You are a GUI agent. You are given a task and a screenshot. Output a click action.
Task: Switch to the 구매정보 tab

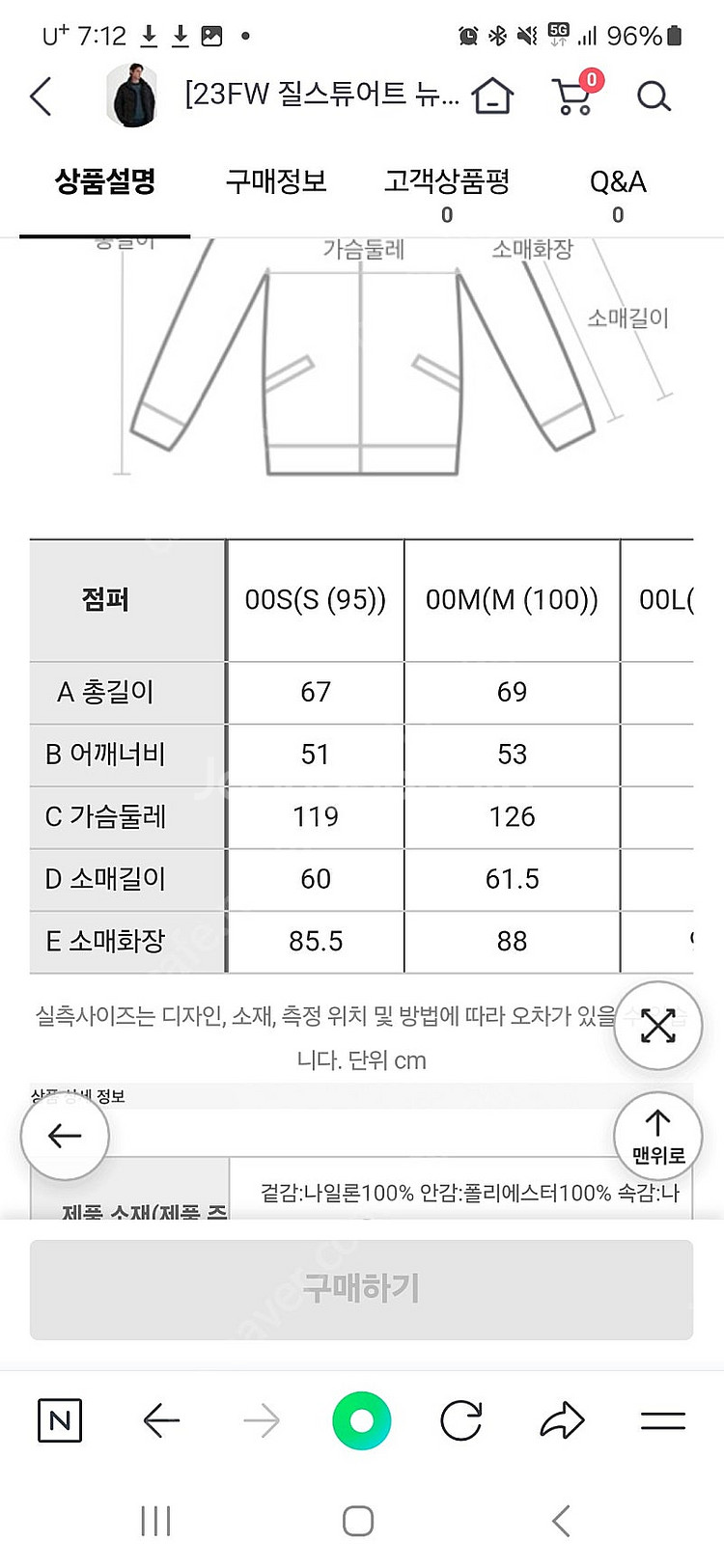click(x=276, y=181)
